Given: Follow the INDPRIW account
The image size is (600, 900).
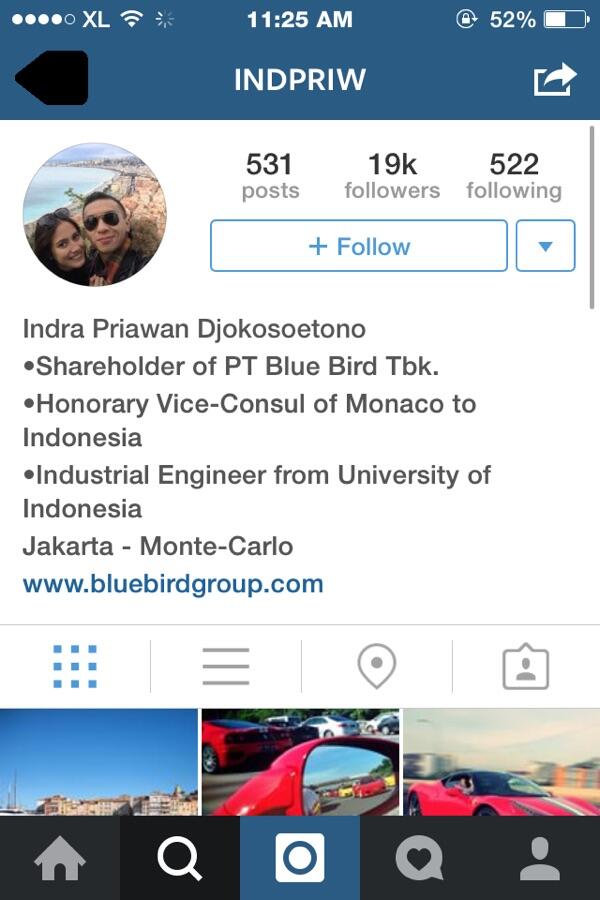Looking at the screenshot, I should pos(358,246).
